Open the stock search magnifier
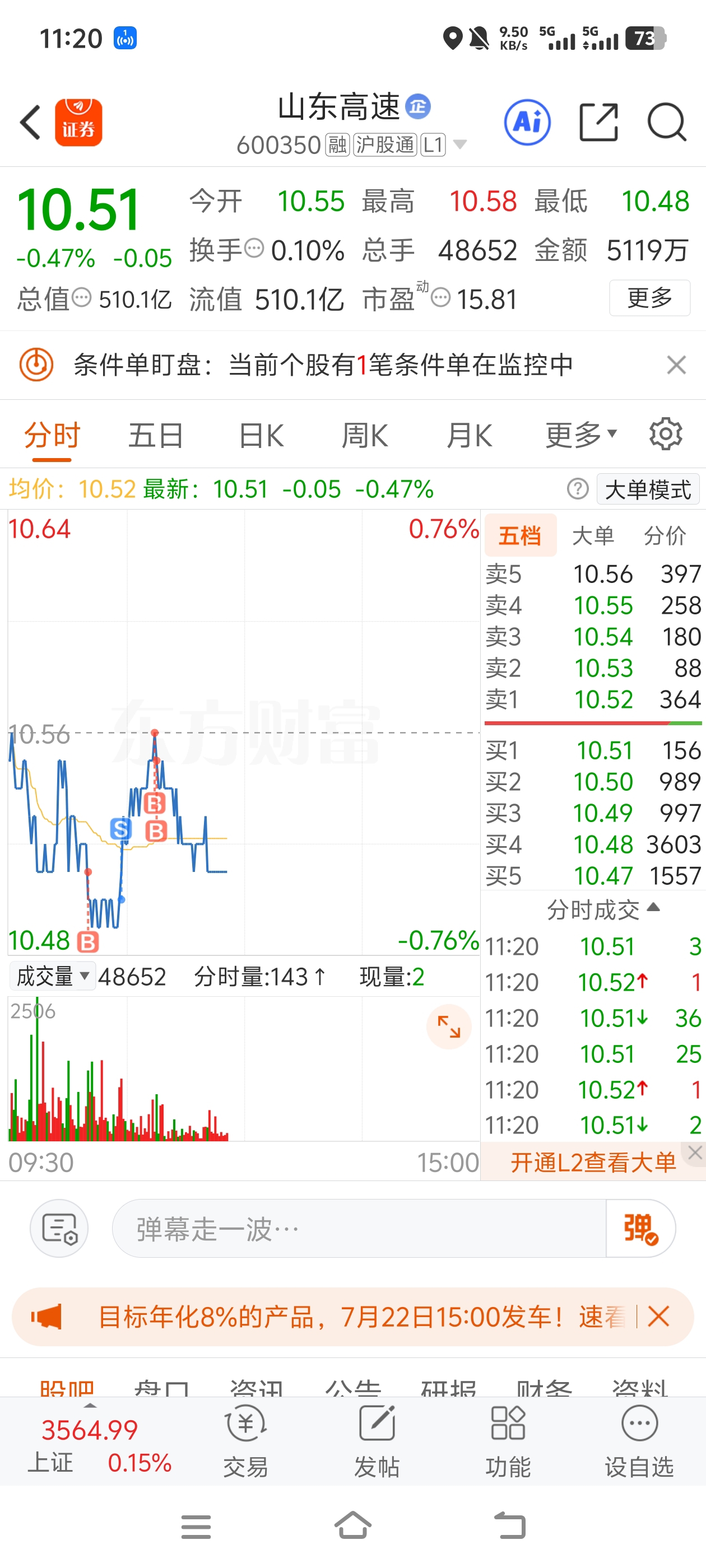The height and width of the screenshot is (1568, 706). (x=666, y=122)
